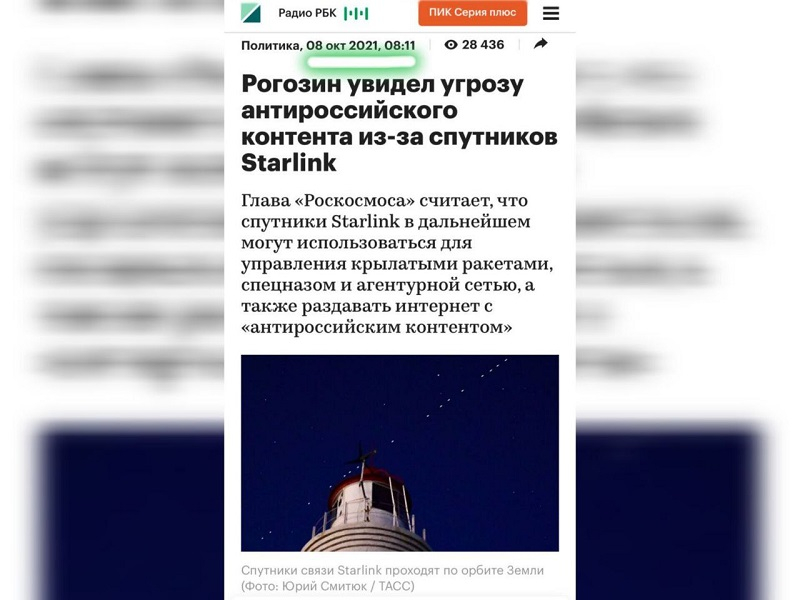This screenshot has height=600, width=800.
Task: Open the Политика section link
Action: point(270,45)
